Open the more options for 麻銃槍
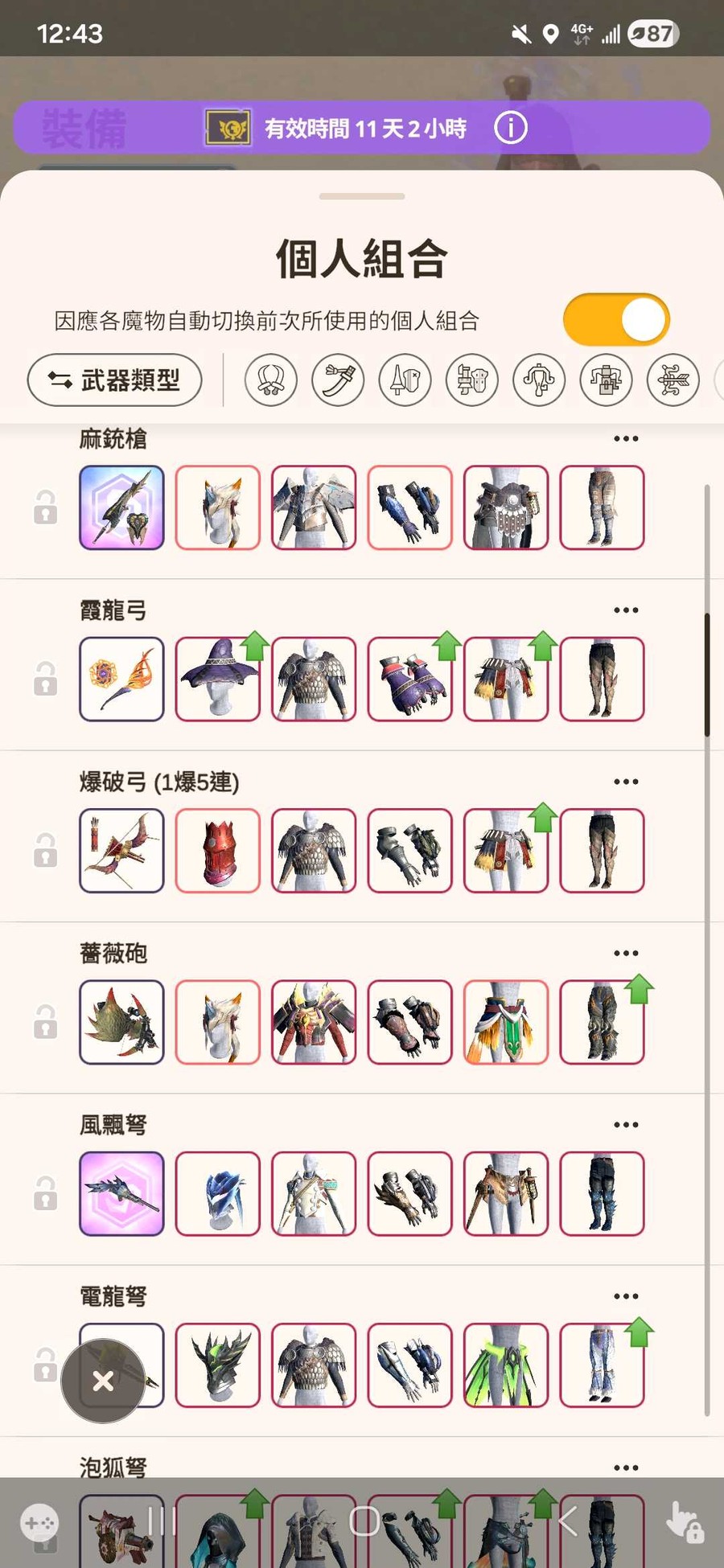Screen dimensions: 724x1568 pyautogui.click(x=626, y=439)
